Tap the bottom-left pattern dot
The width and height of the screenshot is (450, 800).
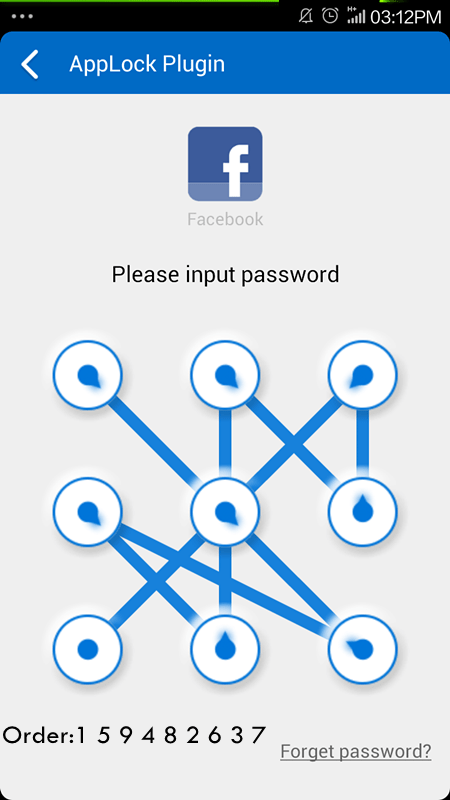pyautogui.click(x=88, y=649)
